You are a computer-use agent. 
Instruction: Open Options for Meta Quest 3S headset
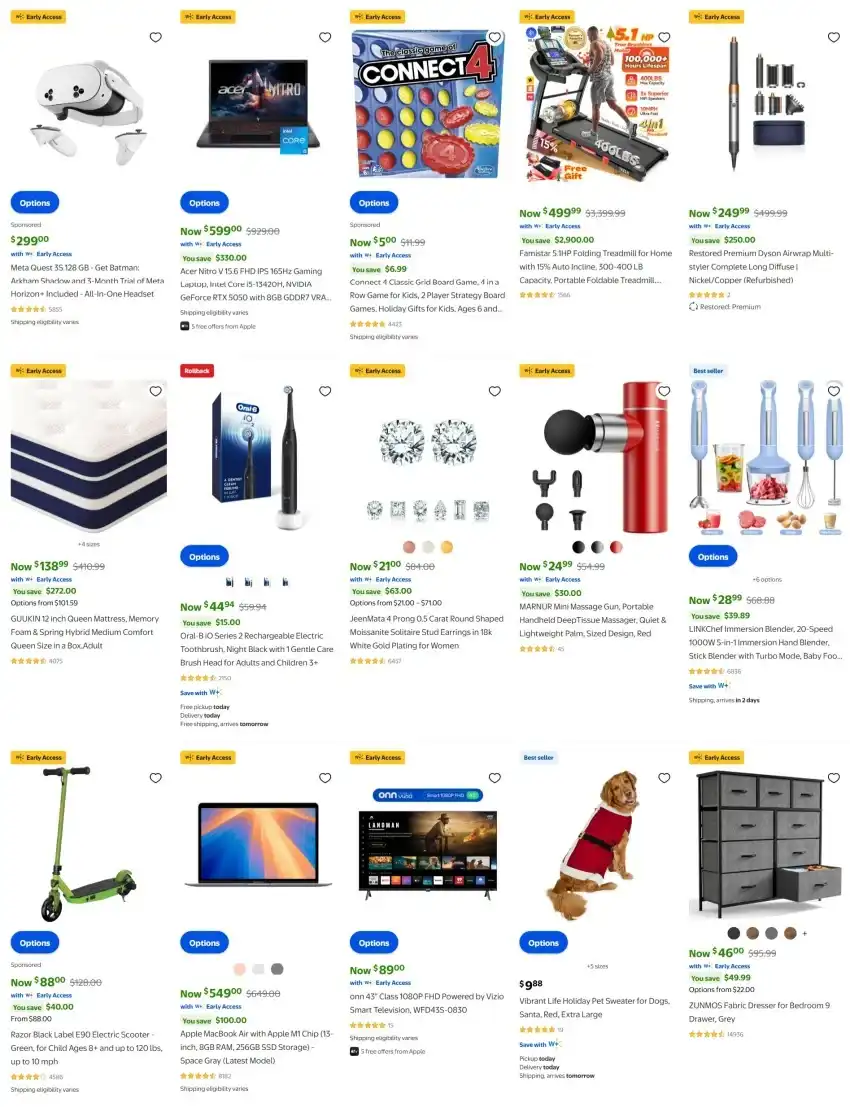(x=35, y=202)
